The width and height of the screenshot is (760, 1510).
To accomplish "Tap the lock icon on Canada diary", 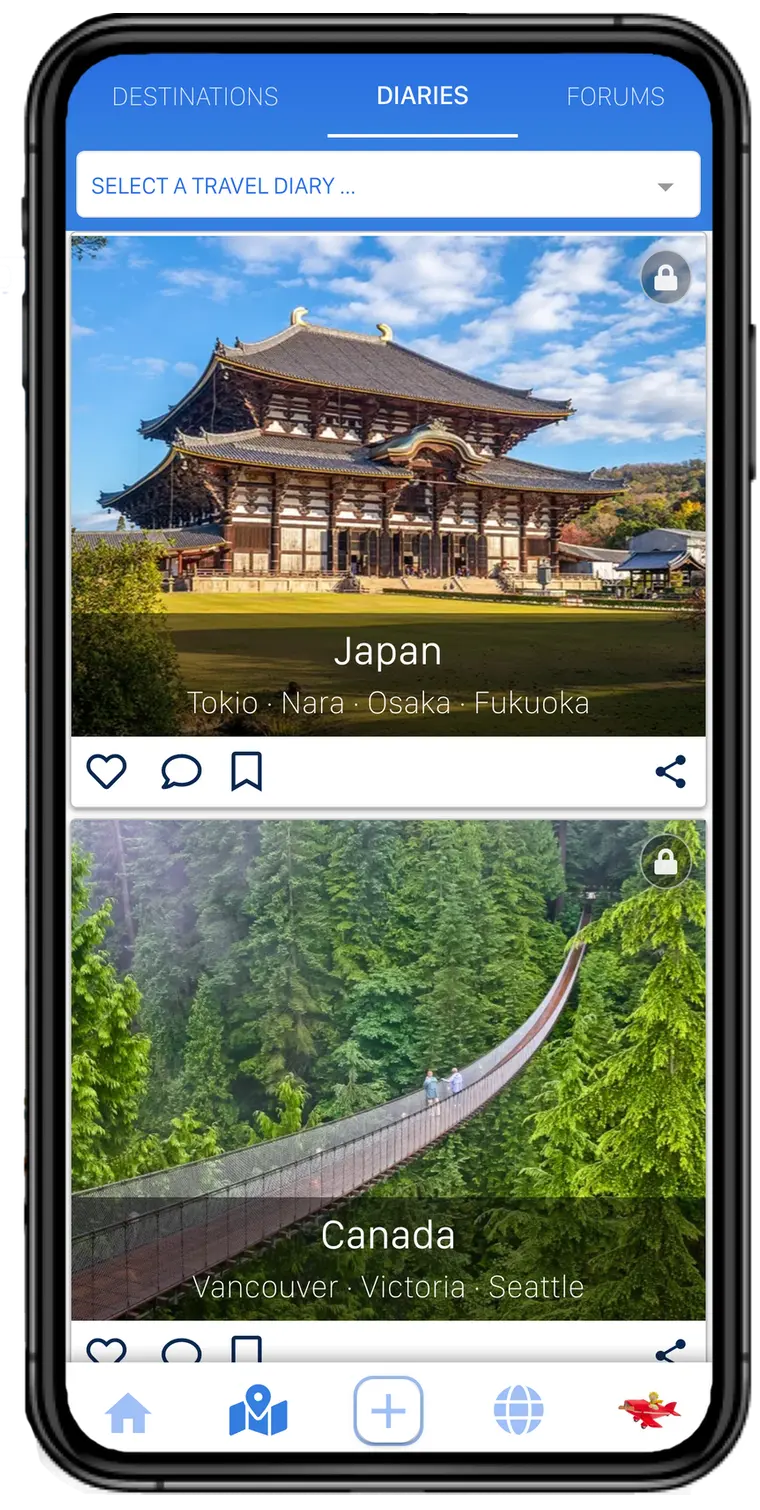I will pos(666,863).
